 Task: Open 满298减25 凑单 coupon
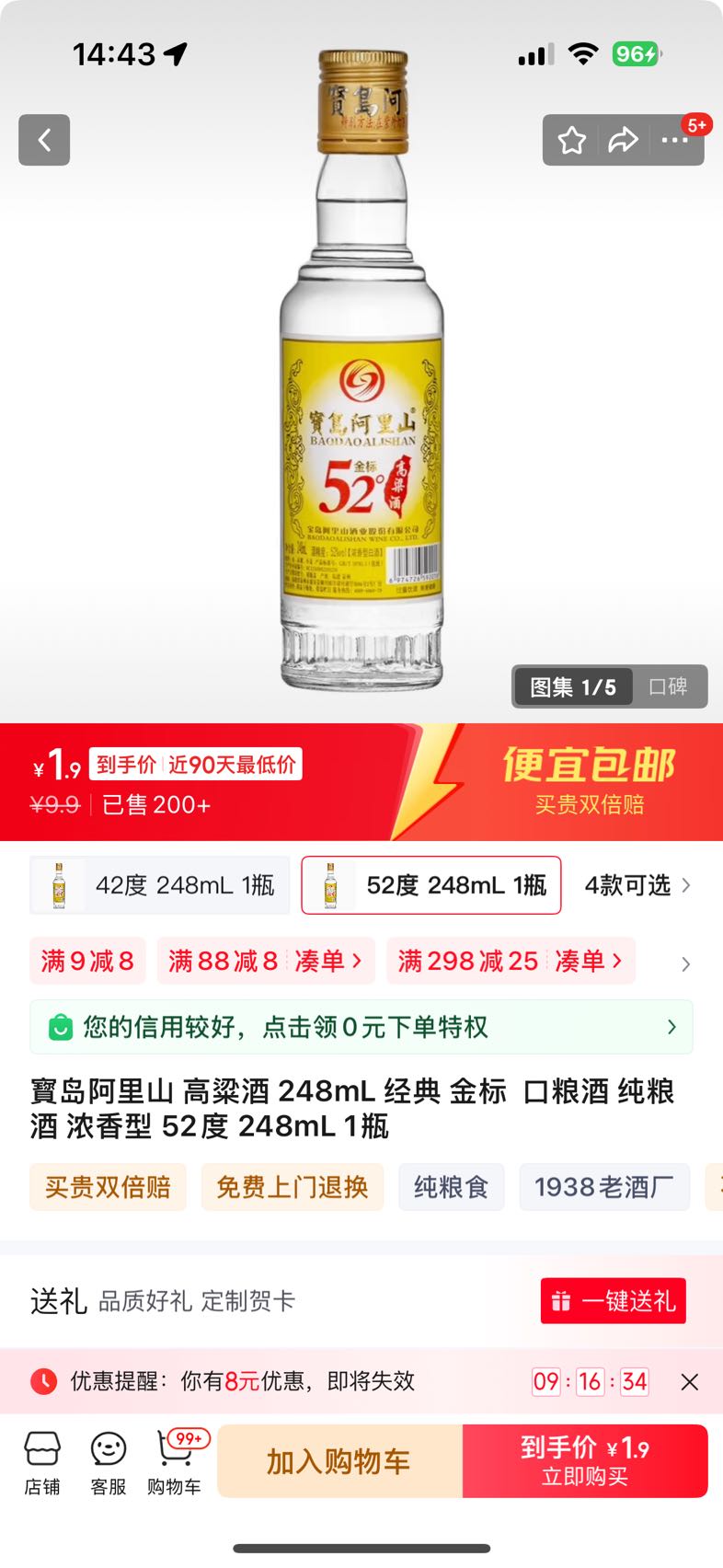[510, 961]
